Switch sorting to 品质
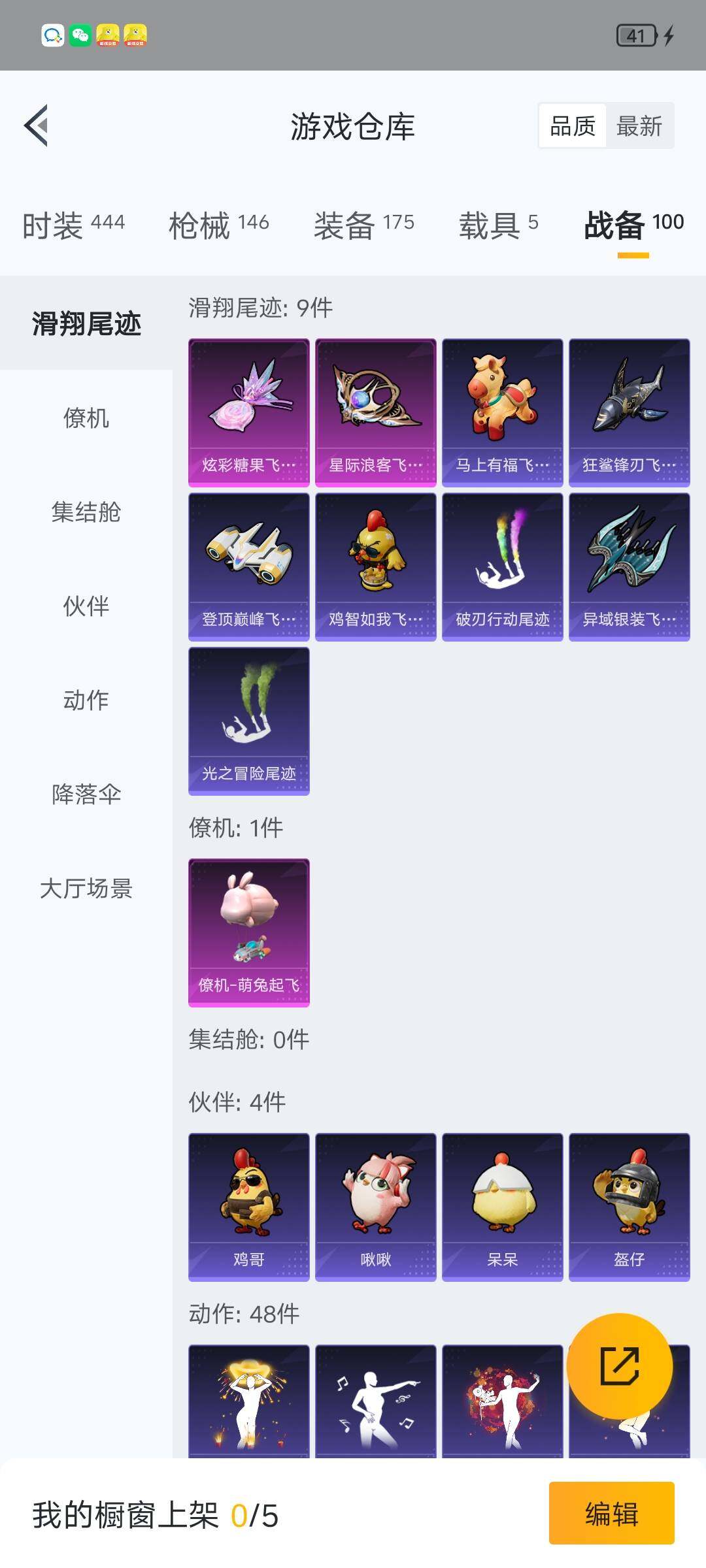The image size is (706, 1568). point(572,125)
